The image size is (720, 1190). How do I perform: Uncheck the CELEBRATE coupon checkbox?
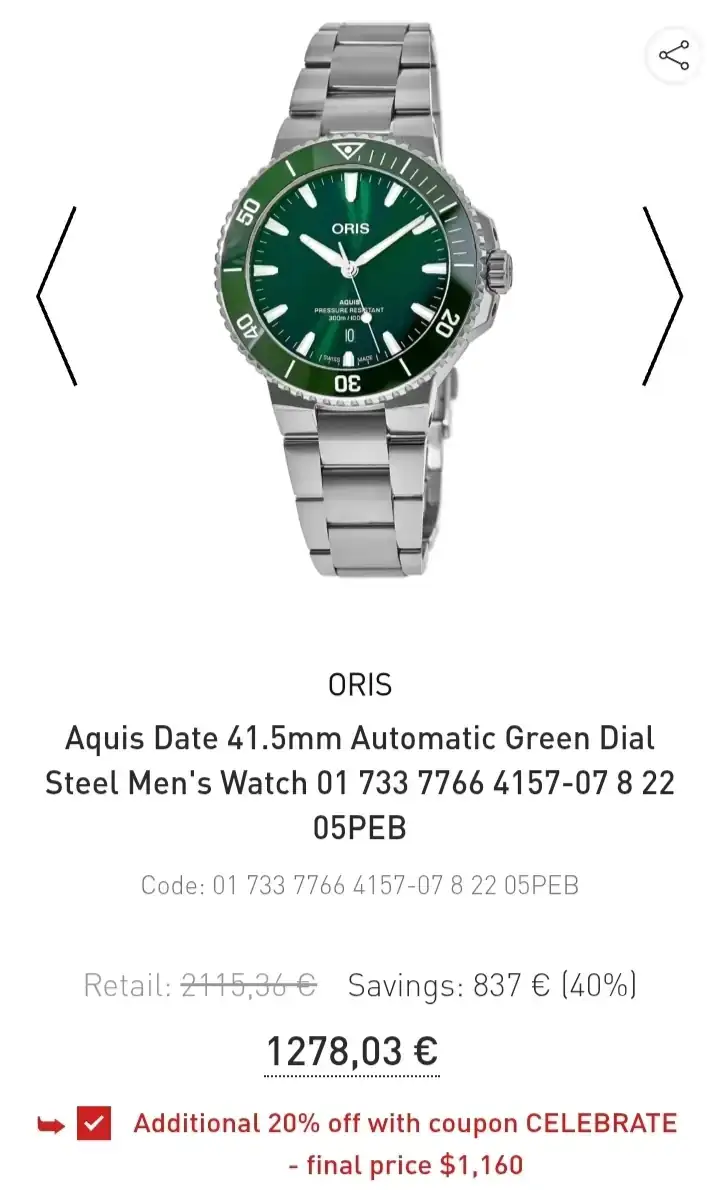pyautogui.click(x=94, y=1124)
